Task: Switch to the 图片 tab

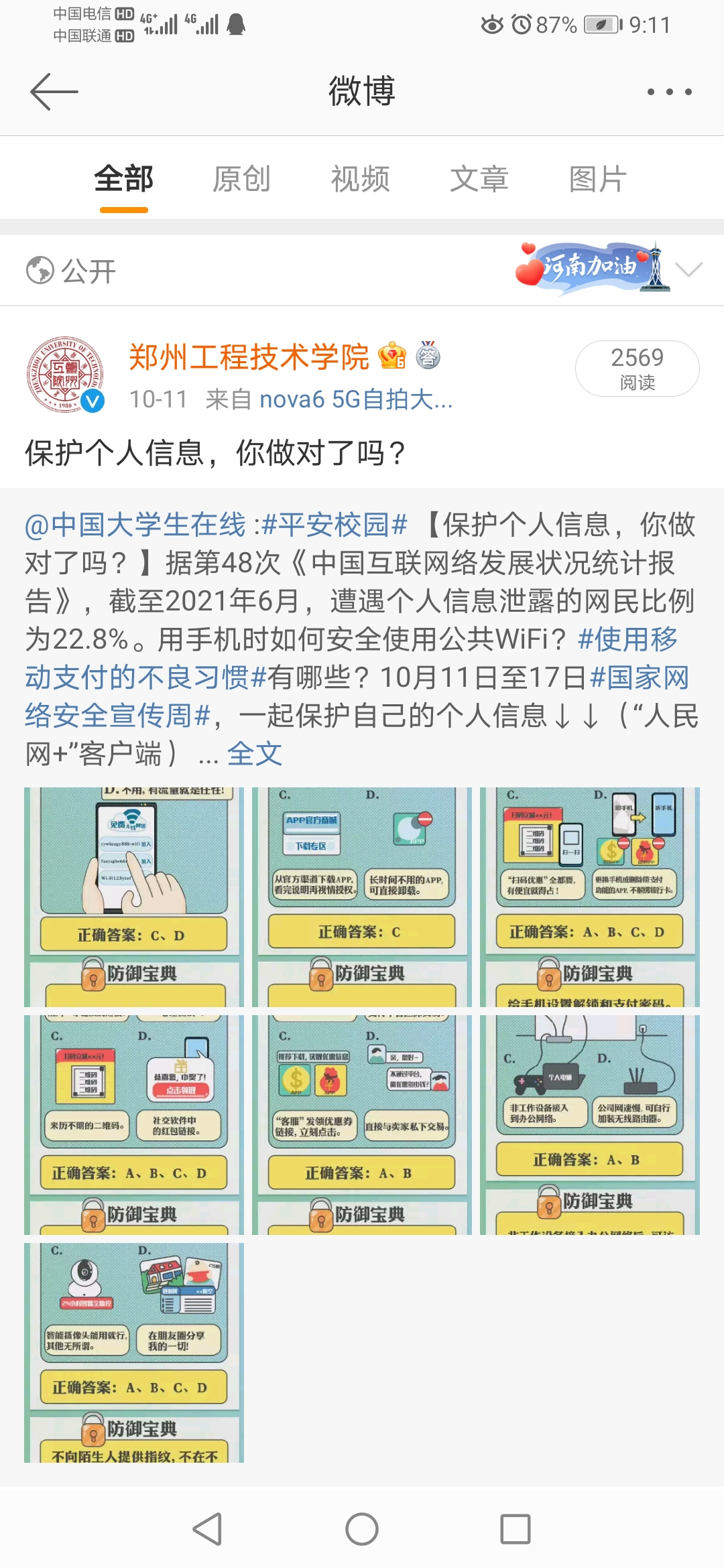Action: [x=597, y=180]
